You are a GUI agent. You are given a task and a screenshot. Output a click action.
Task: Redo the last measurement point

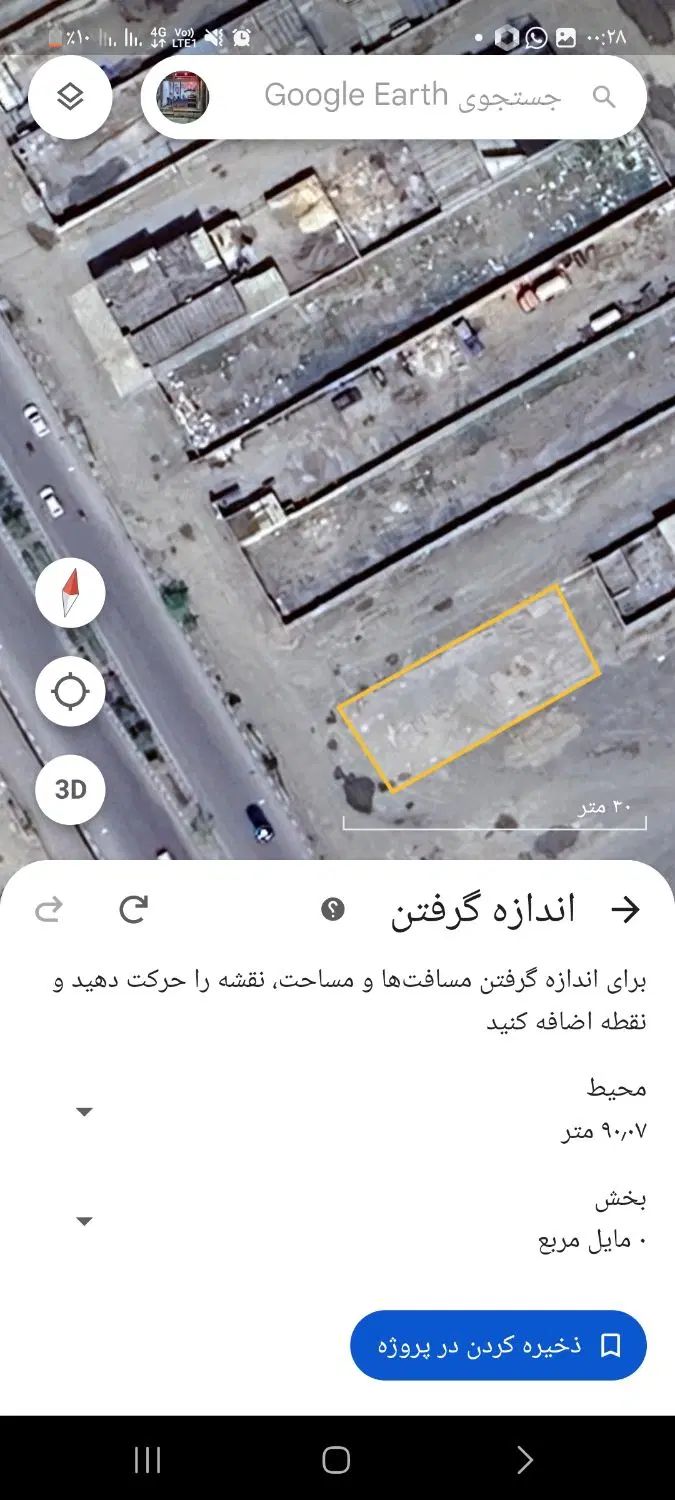(x=48, y=909)
